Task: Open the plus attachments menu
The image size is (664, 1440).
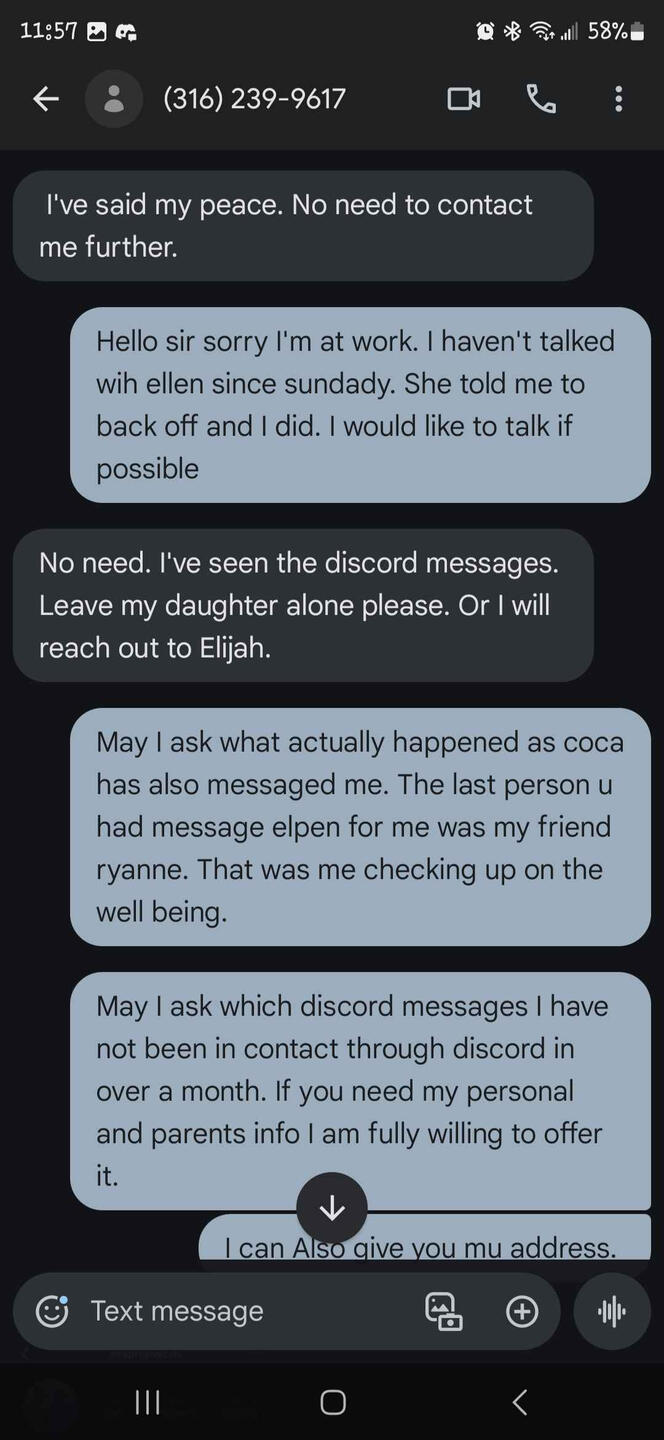Action: (522, 1311)
